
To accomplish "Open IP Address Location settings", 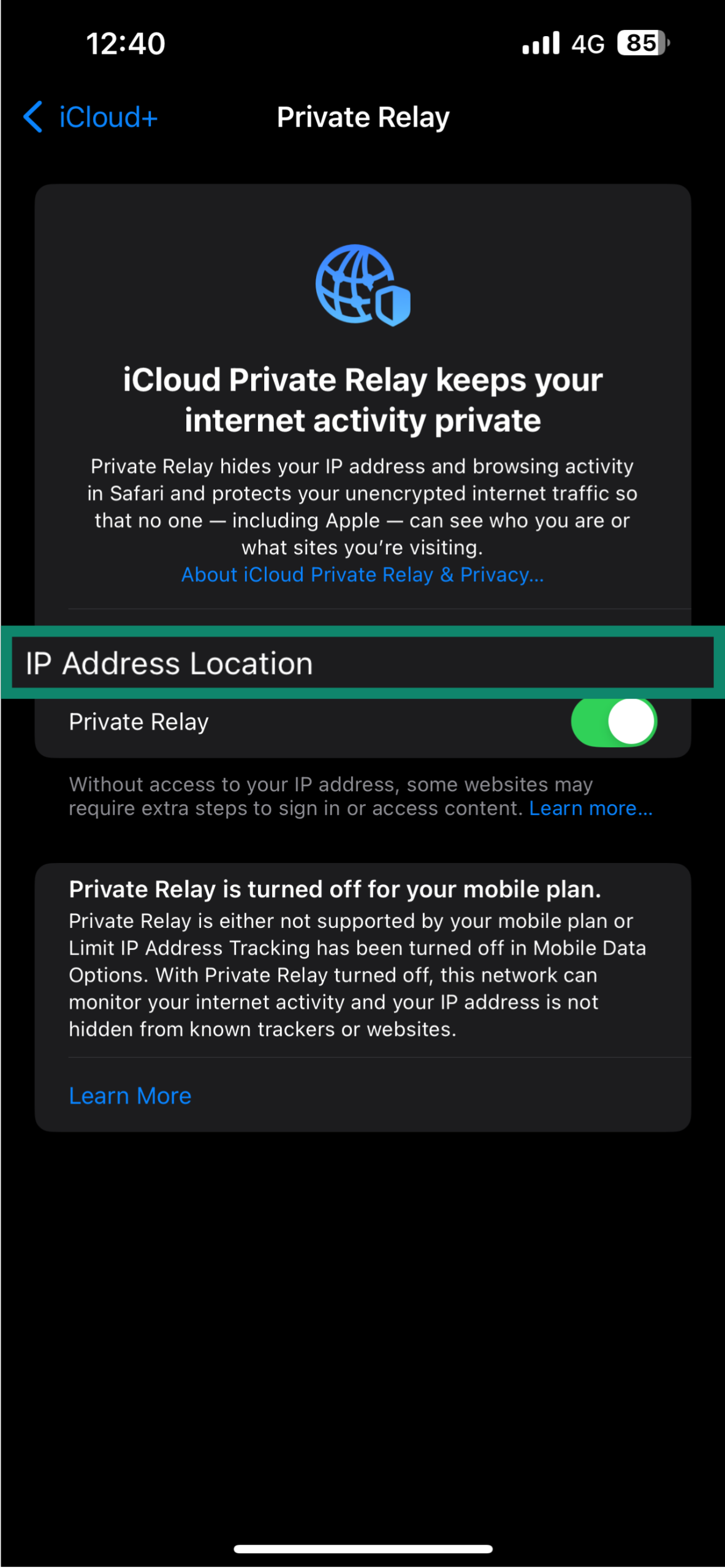I will (x=362, y=663).
